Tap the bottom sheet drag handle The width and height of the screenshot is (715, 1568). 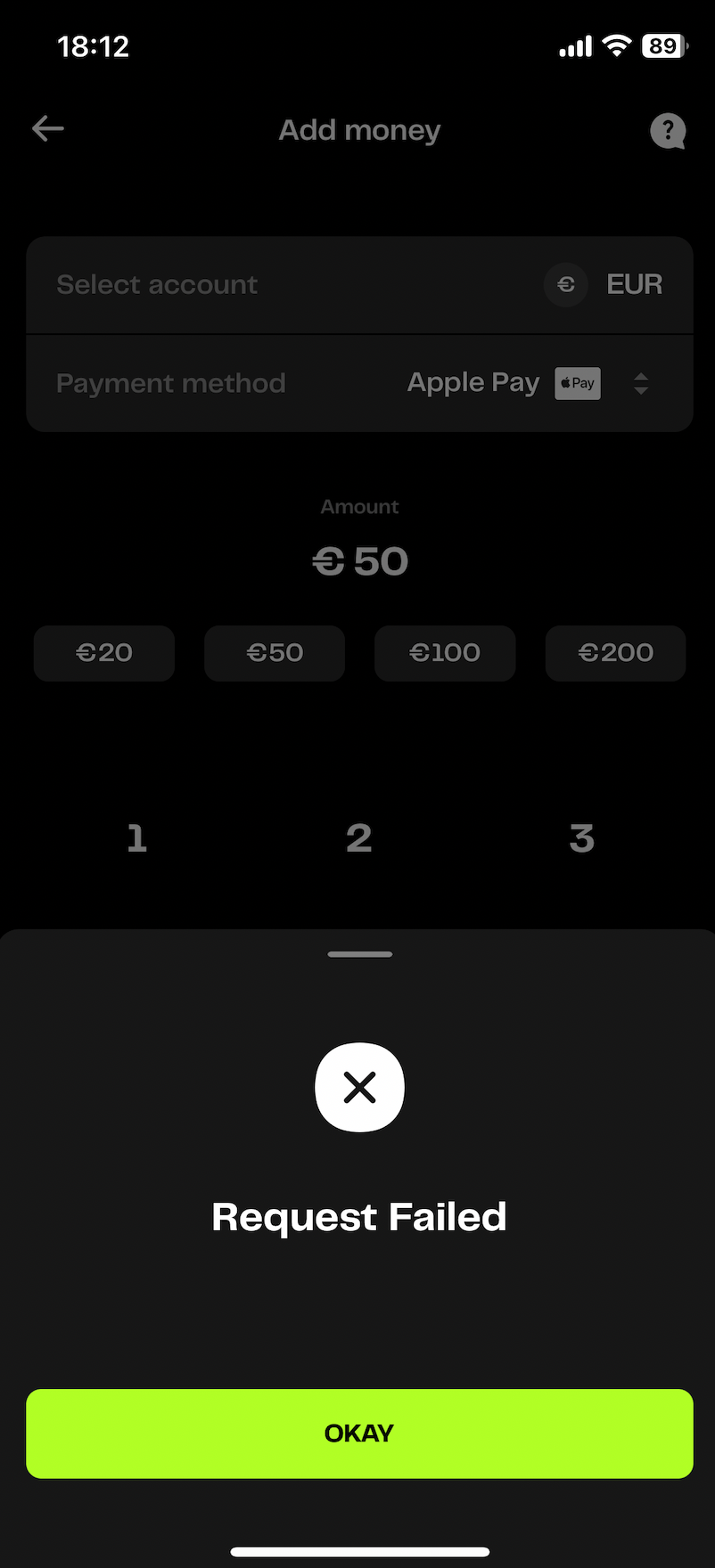pyautogui.click(x=359, y=954)
